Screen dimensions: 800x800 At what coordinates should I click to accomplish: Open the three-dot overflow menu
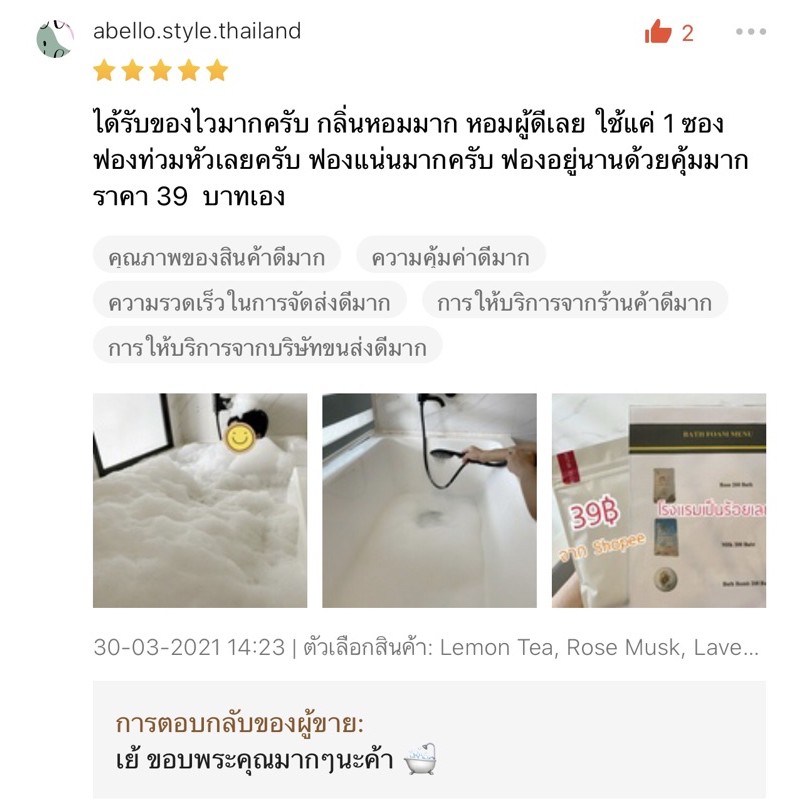click(751, 32)
